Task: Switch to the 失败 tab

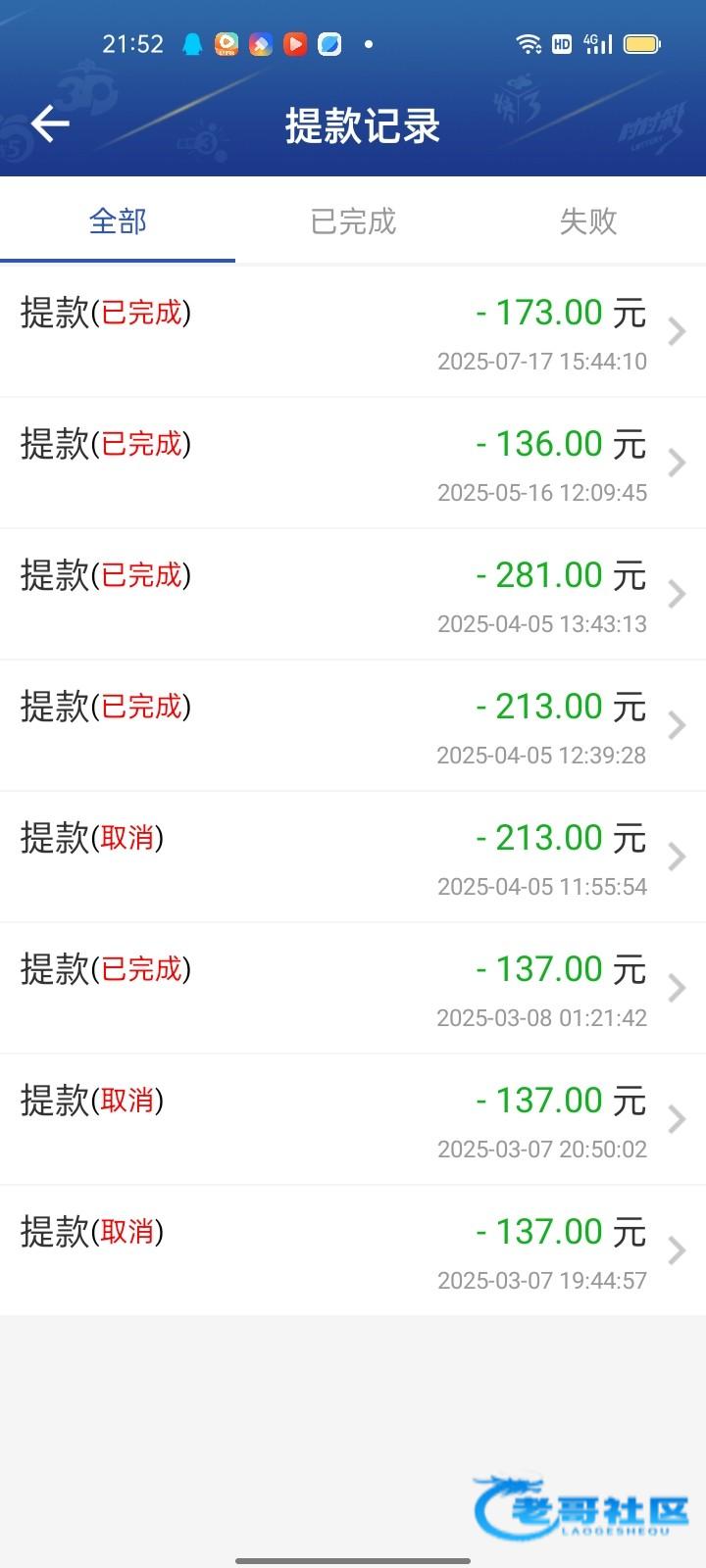Action: pos(587,221)
